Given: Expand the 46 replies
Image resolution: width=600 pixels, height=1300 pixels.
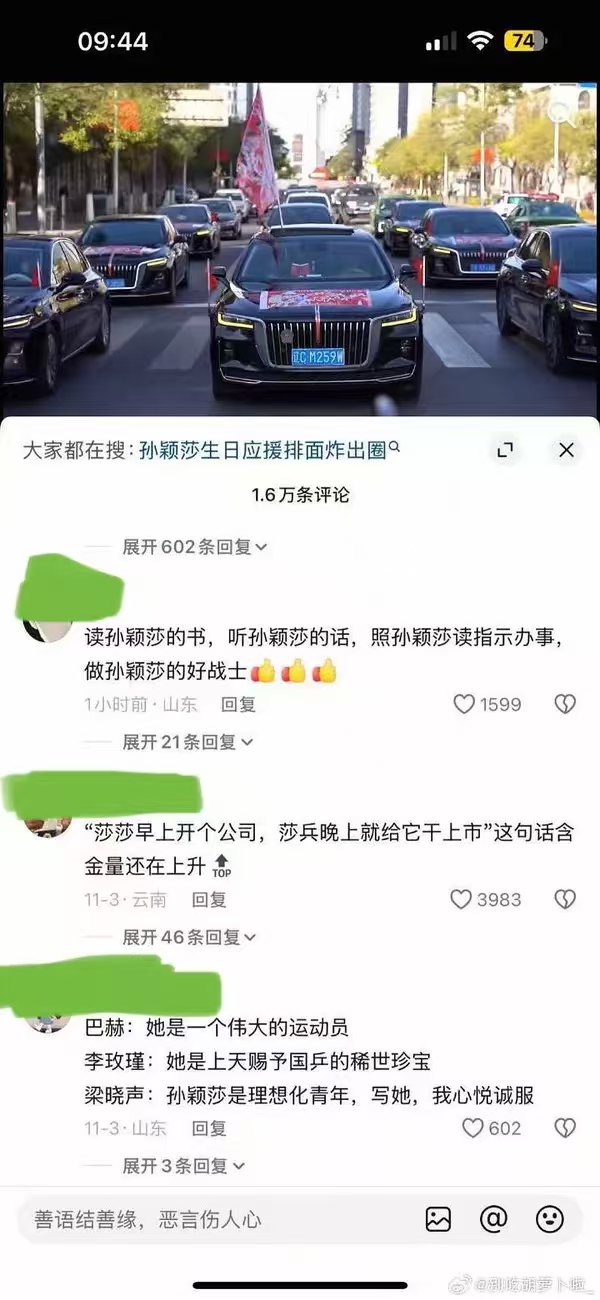Looking at the screenshot, I should (189, 937).
